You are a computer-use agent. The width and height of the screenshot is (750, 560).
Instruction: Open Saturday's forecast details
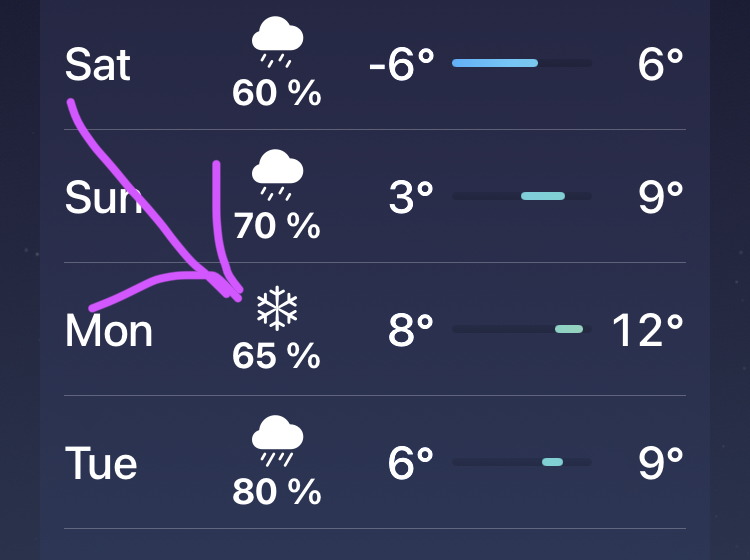coord(375,65)
